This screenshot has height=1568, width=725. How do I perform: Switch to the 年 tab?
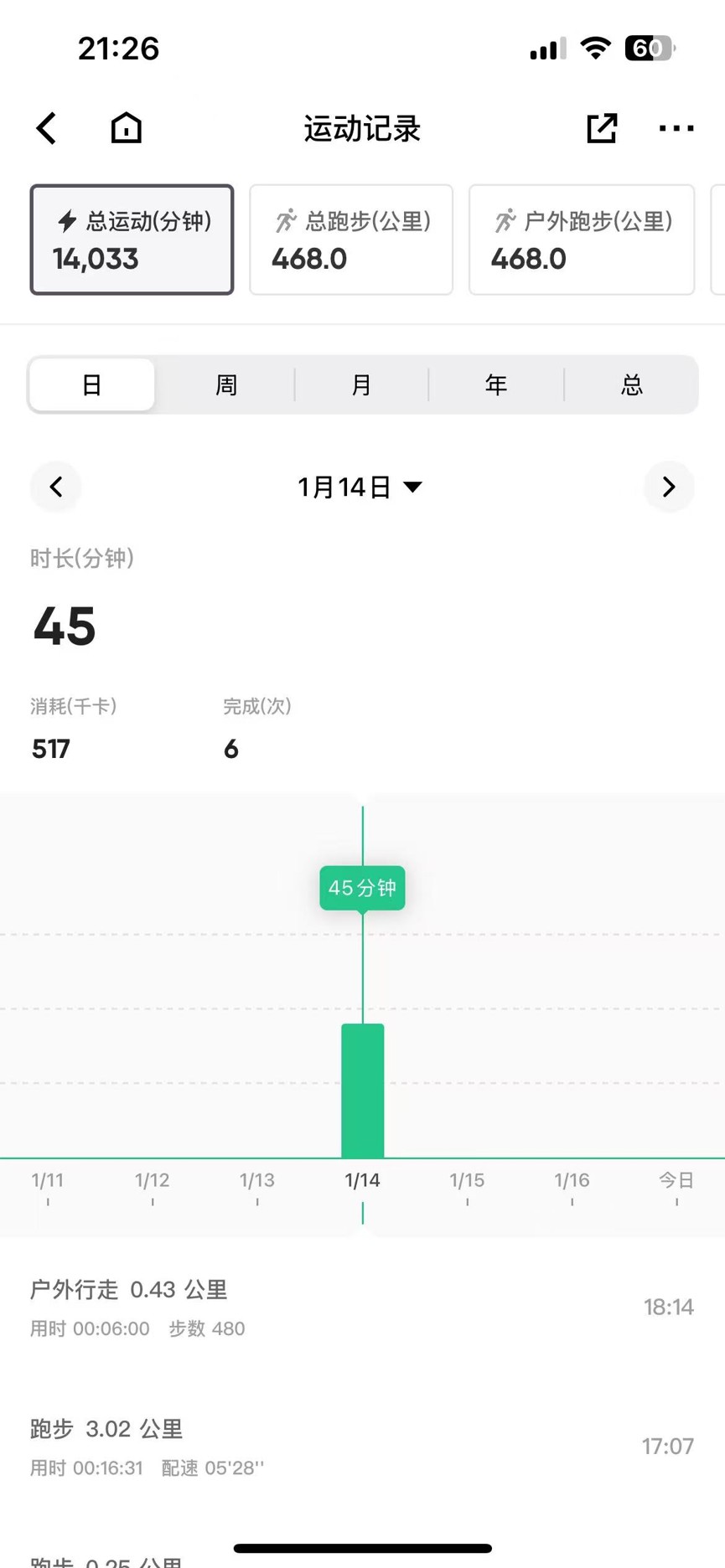click(x=496, y=385)
